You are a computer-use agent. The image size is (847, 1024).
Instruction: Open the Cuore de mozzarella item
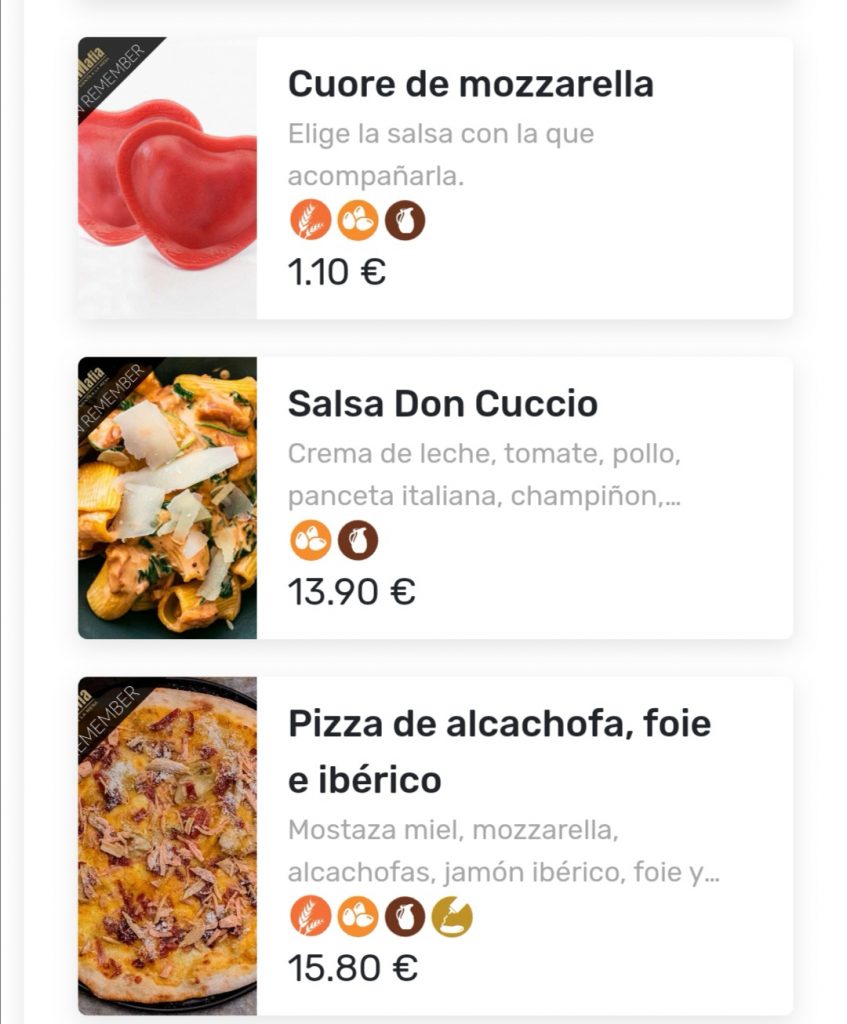pos(470,85)
